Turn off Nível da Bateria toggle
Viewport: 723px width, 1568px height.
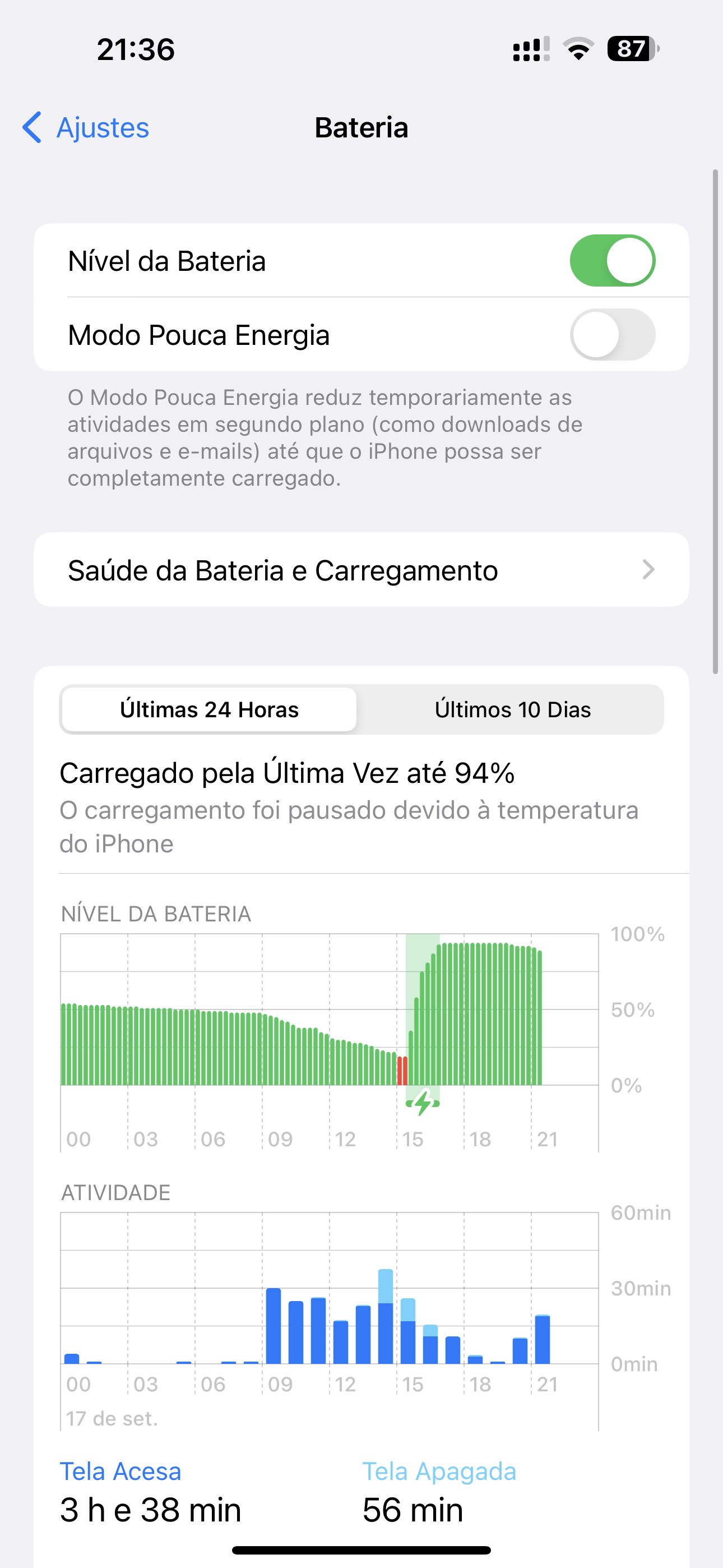click(611, 261)
